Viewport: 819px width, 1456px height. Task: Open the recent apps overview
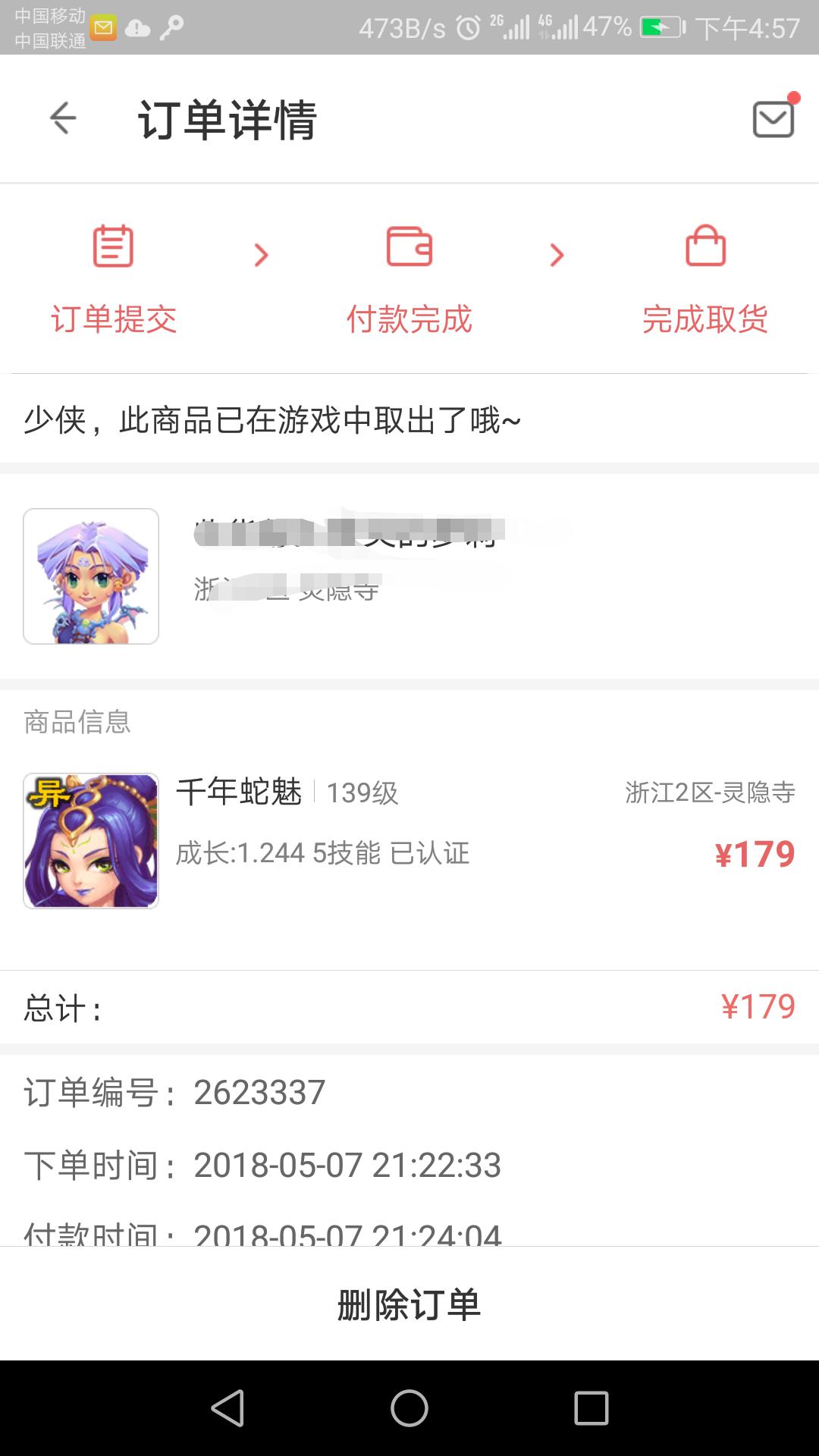tap(591, 1408)
